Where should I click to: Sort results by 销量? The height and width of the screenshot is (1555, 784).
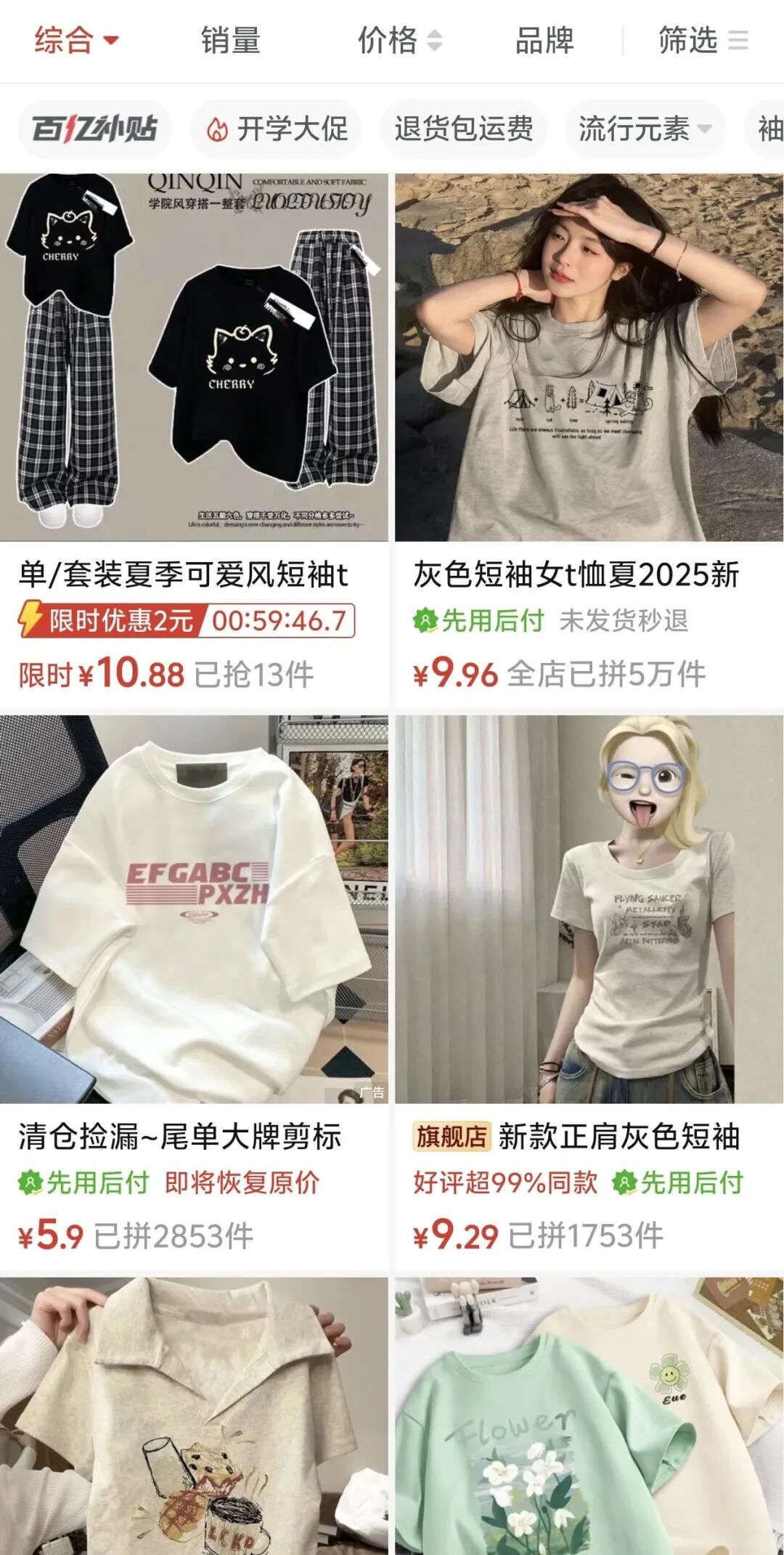tap(230, 41)
